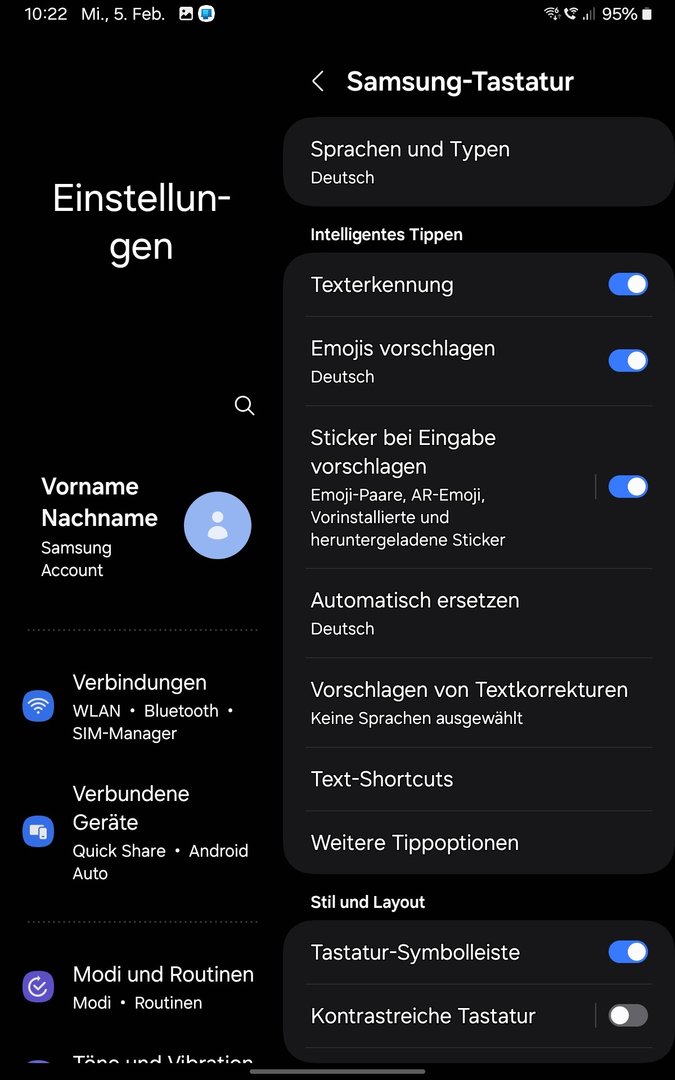Enable Kontrastreiche Tastatur
The image size is (675, 1080).
coord(628,1016)
